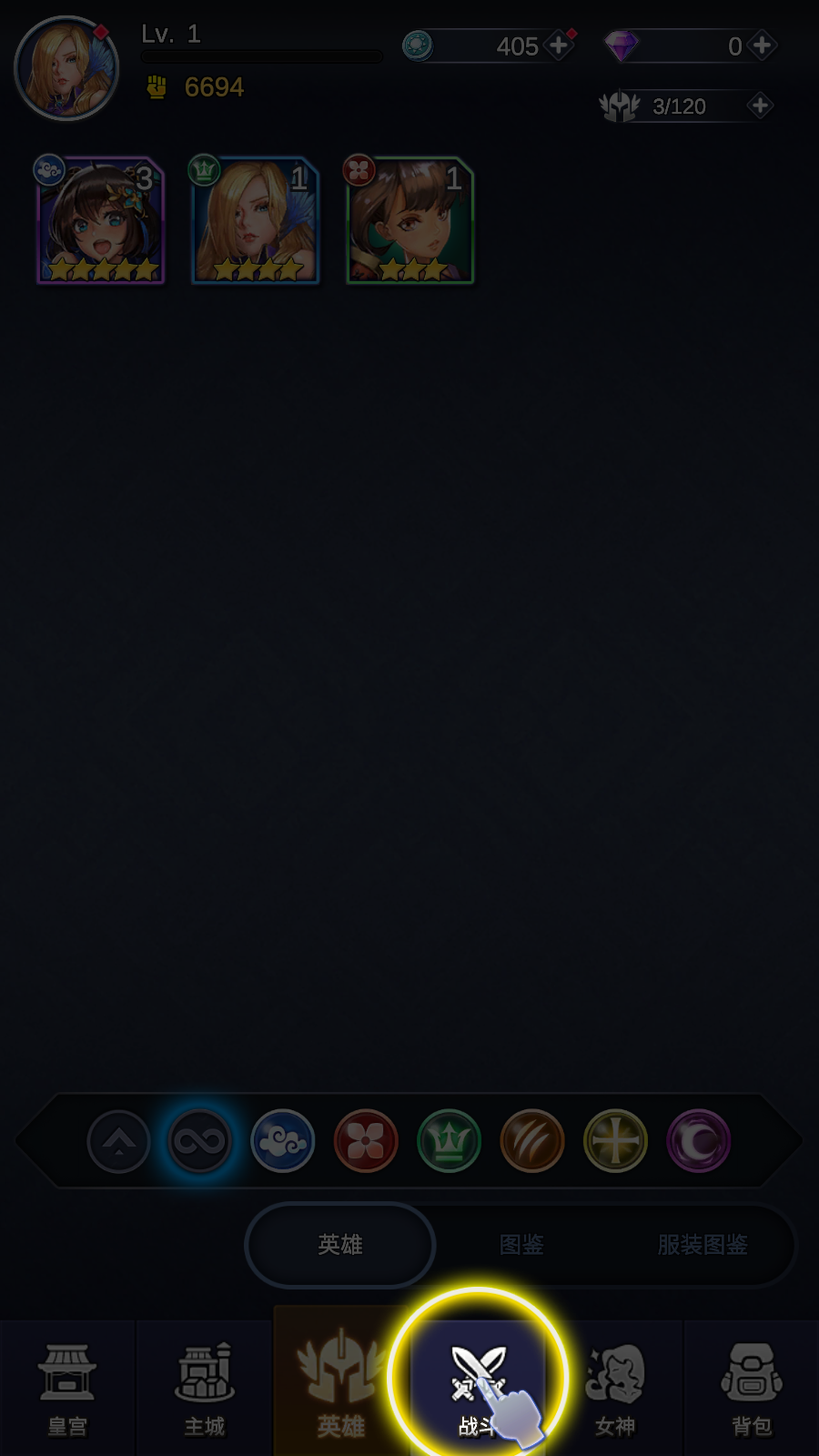Filter heroes by the purple moon faction
The height and width of the screenshot is (1456, 819).
(698, 1141)
